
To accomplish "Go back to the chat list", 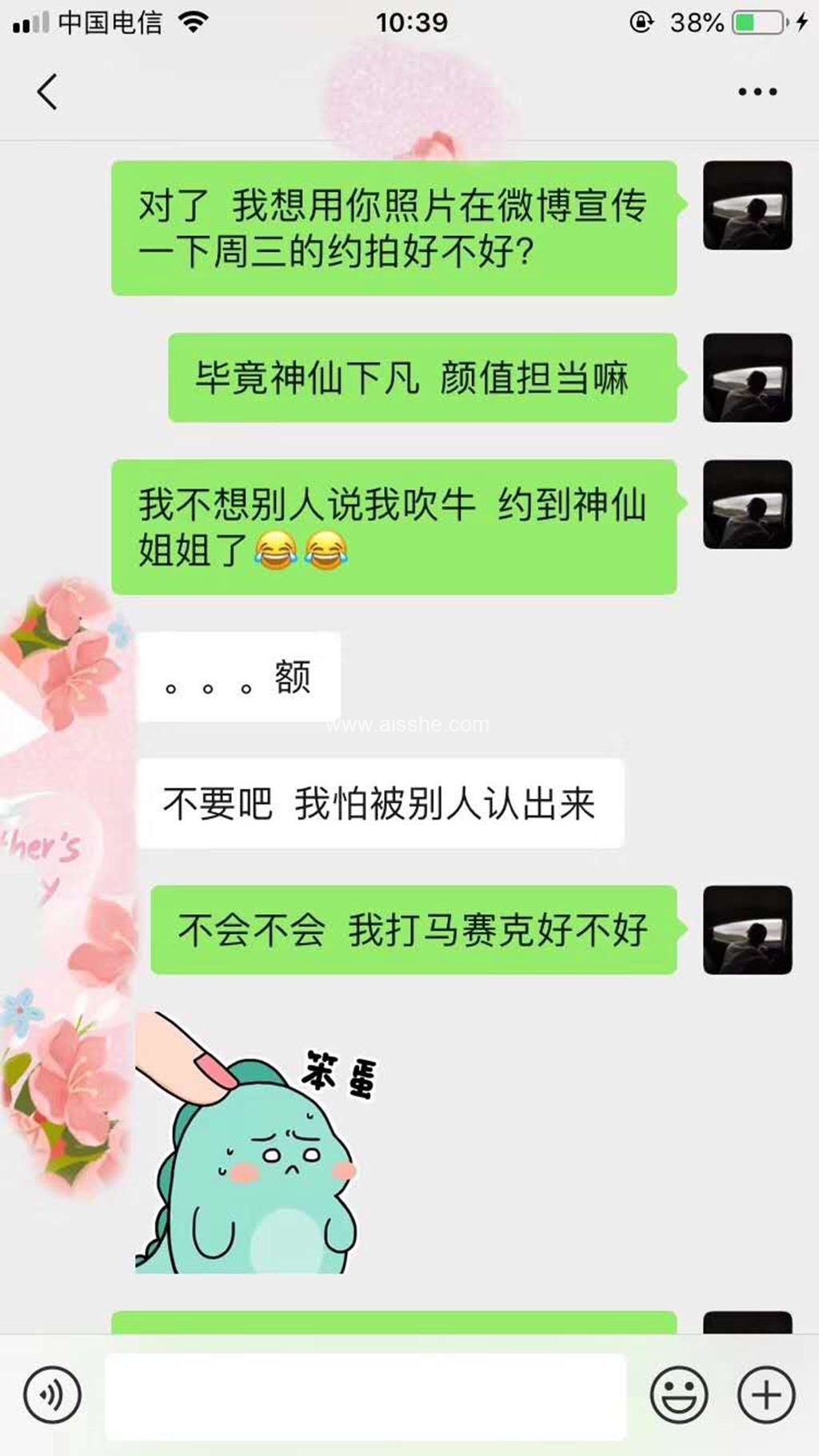I will tap(48, 91).
